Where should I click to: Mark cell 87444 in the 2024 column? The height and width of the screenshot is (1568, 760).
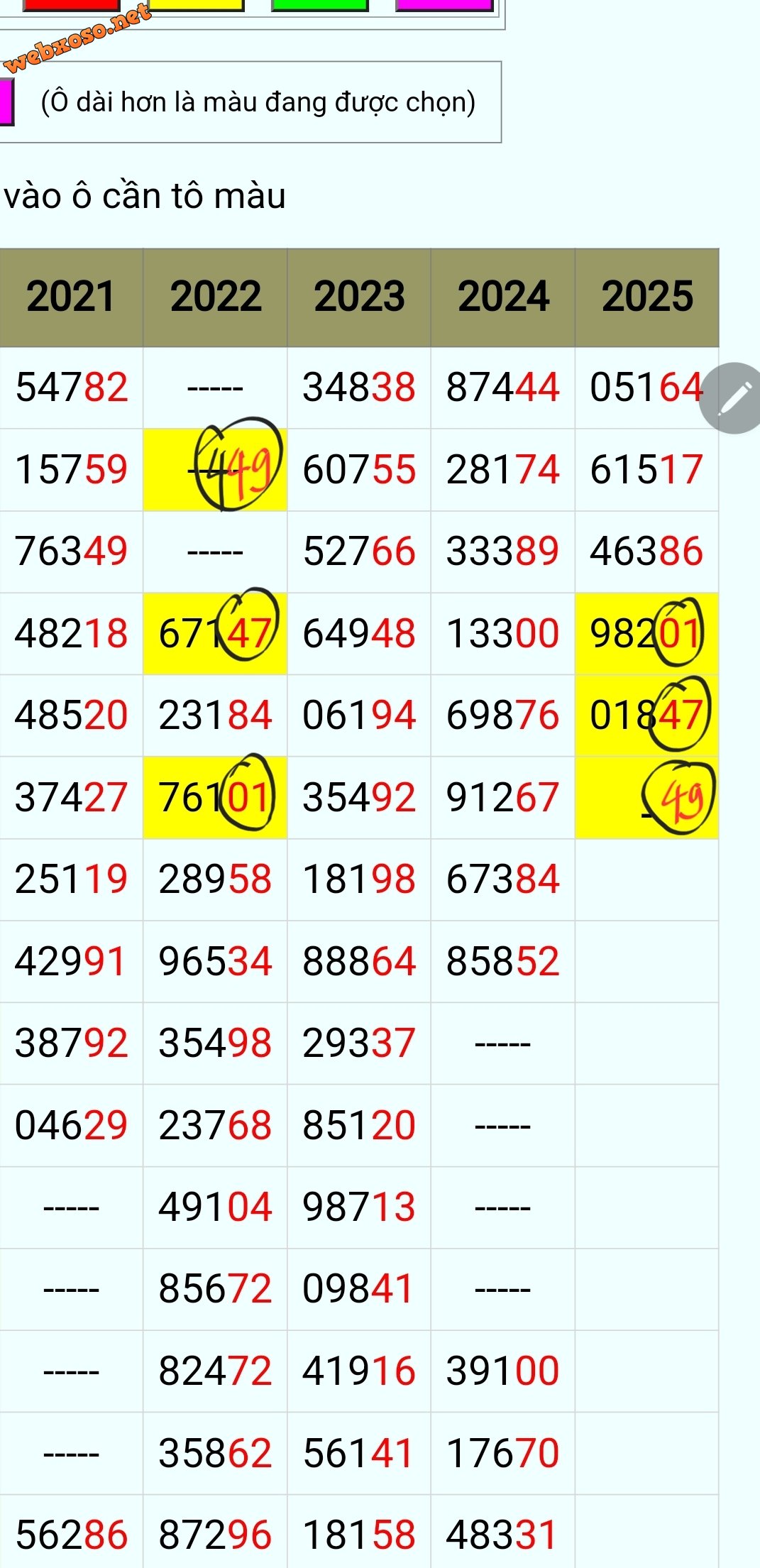click(502, 388)
